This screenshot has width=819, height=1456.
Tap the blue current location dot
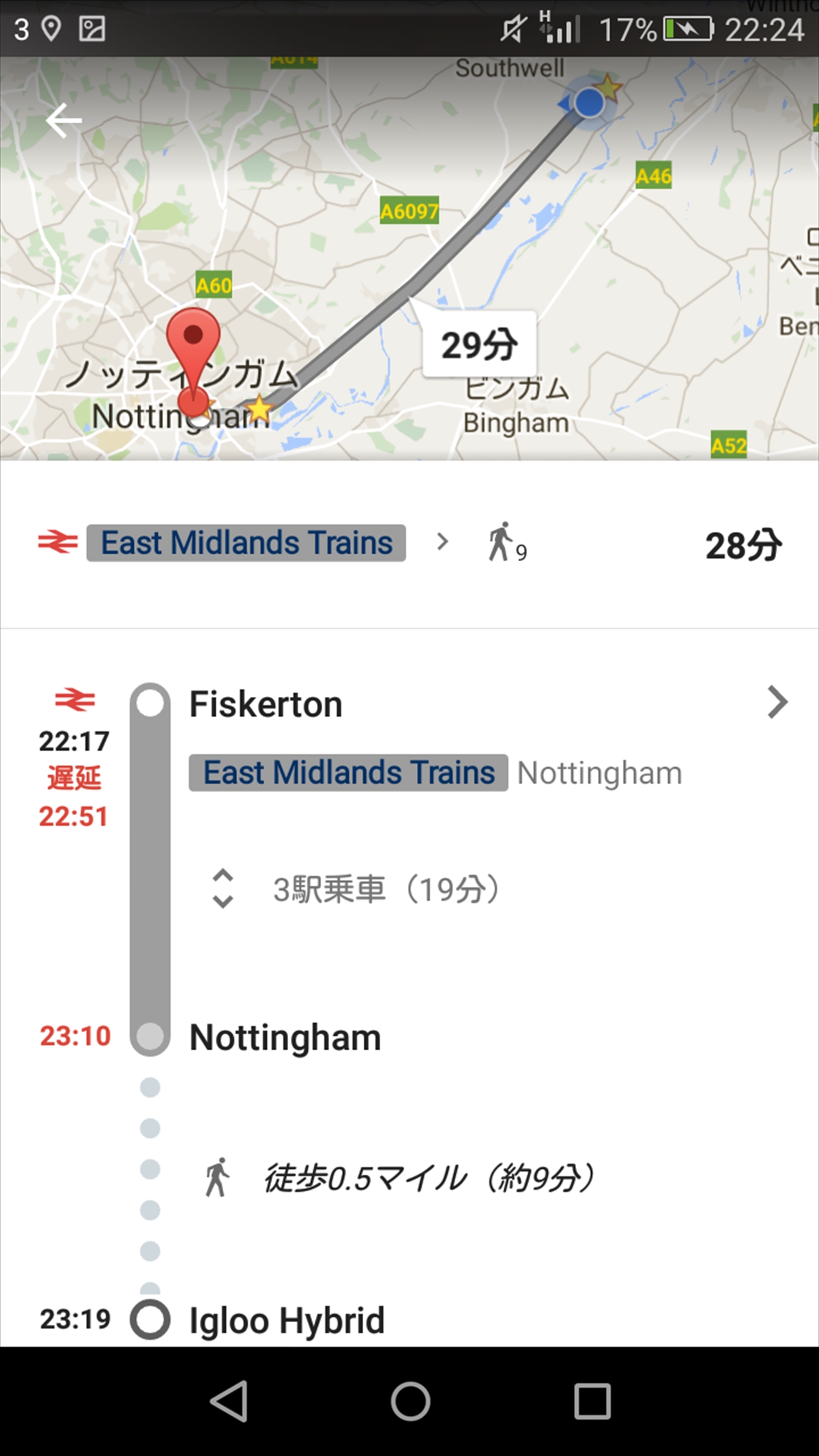(589, 103)
